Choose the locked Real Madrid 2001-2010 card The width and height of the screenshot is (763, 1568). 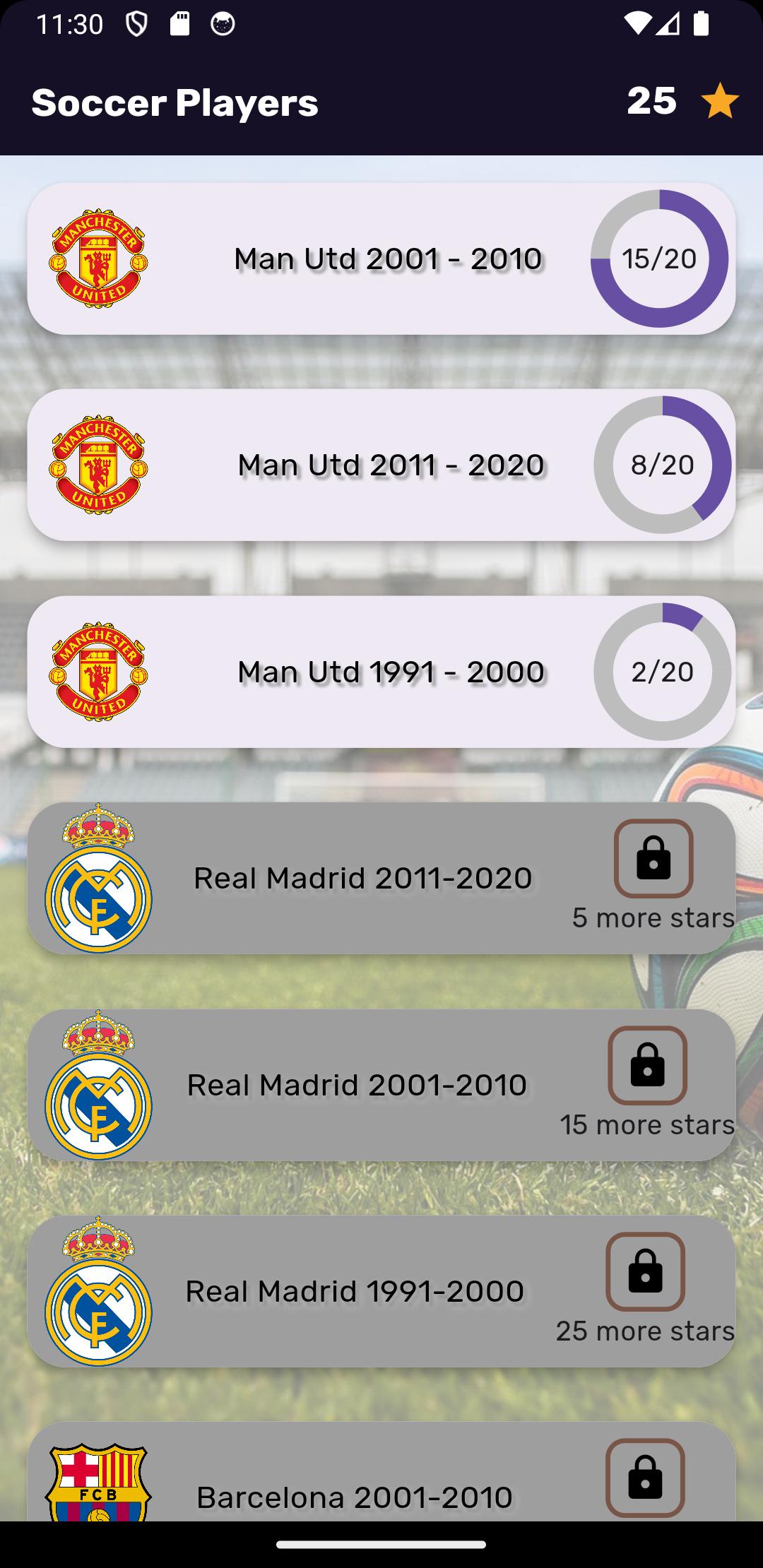pyautogui.click(x=381, y=1085)
